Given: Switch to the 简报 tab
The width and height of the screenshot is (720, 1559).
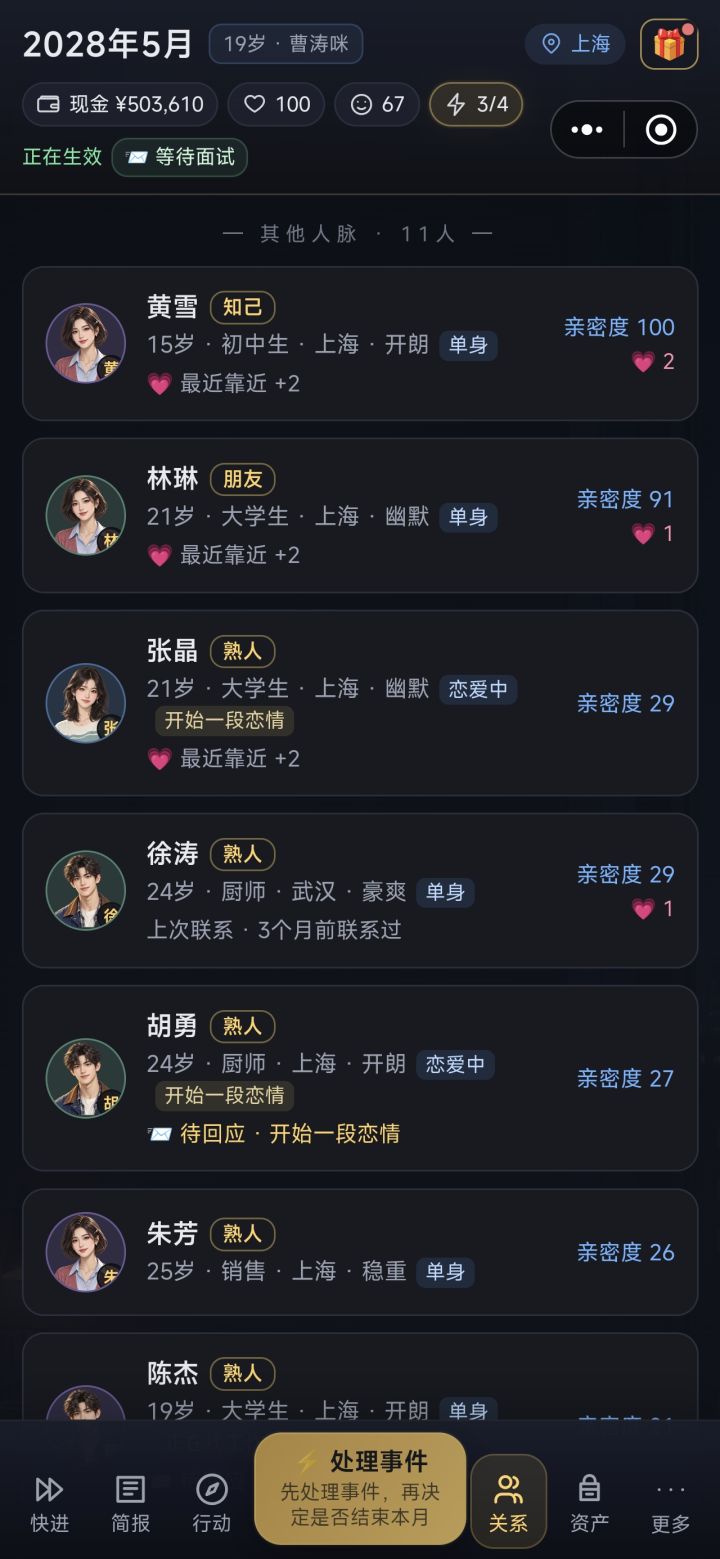Looking at the screenshot, I should pyautogui.click(x=130, y=1504).
